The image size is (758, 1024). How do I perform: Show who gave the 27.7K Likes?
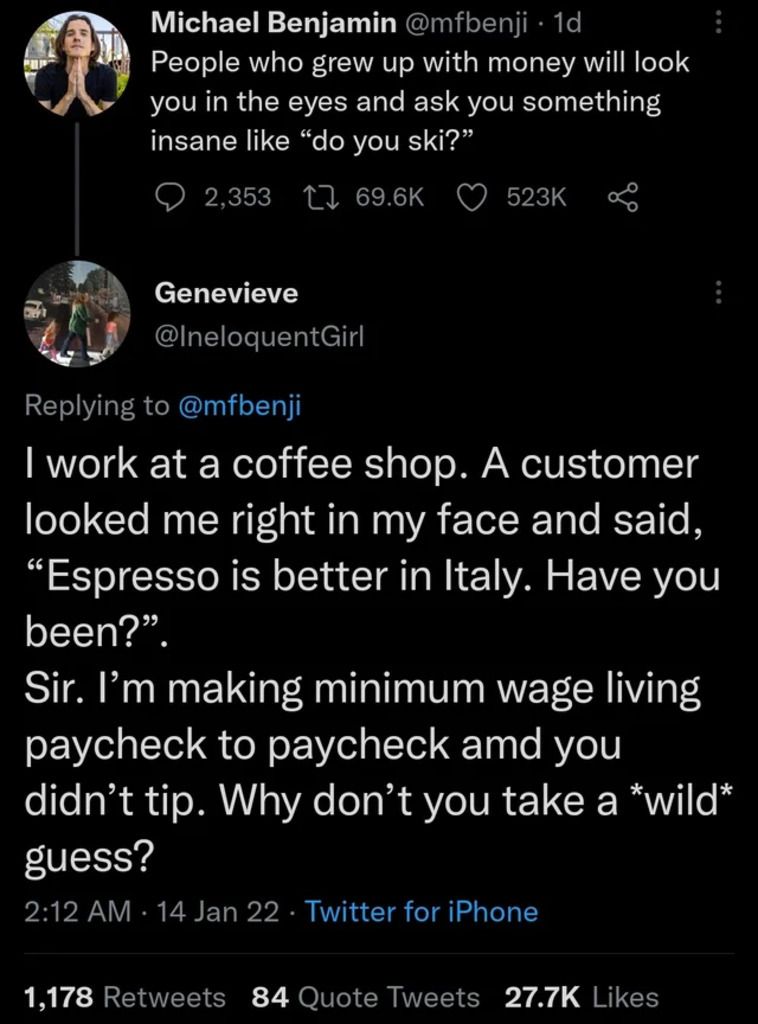[580, 997]
